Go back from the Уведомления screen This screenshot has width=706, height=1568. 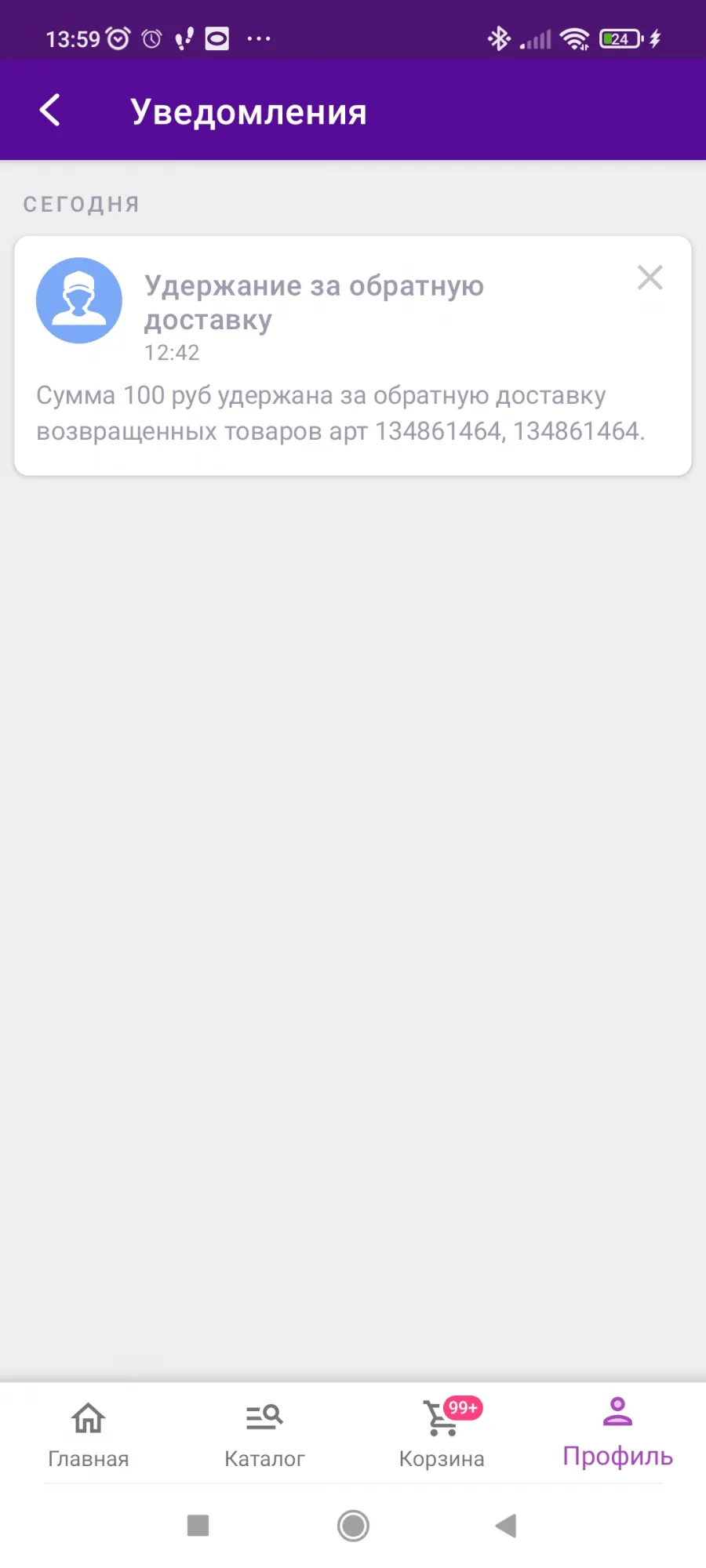click(50, 111)
